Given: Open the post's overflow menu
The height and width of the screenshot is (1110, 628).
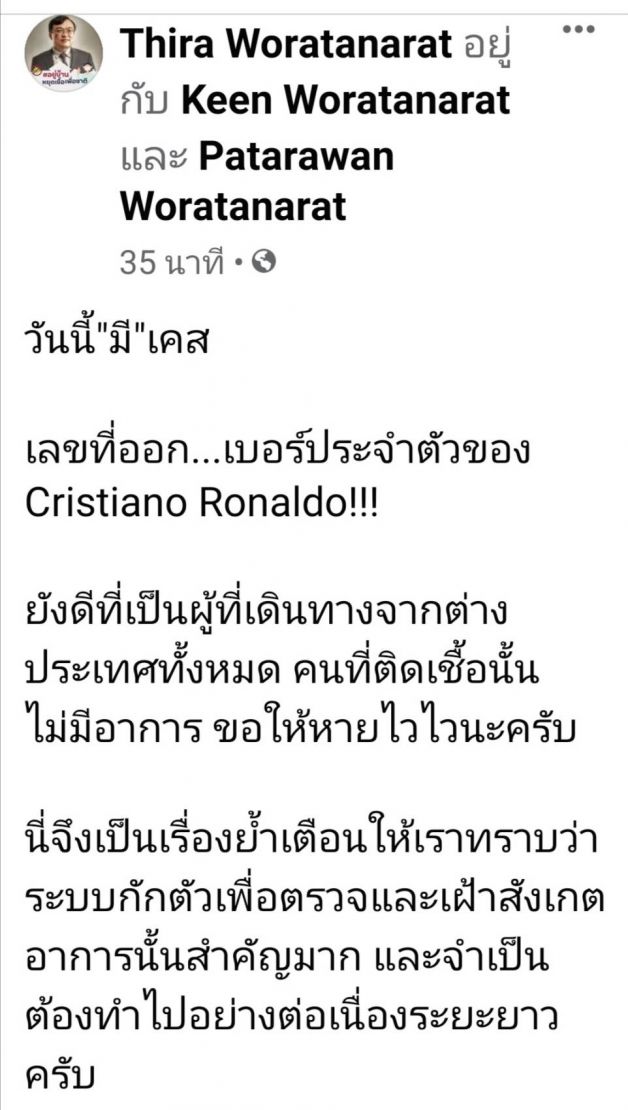Looking at the screenshot, I should [578, 29].
